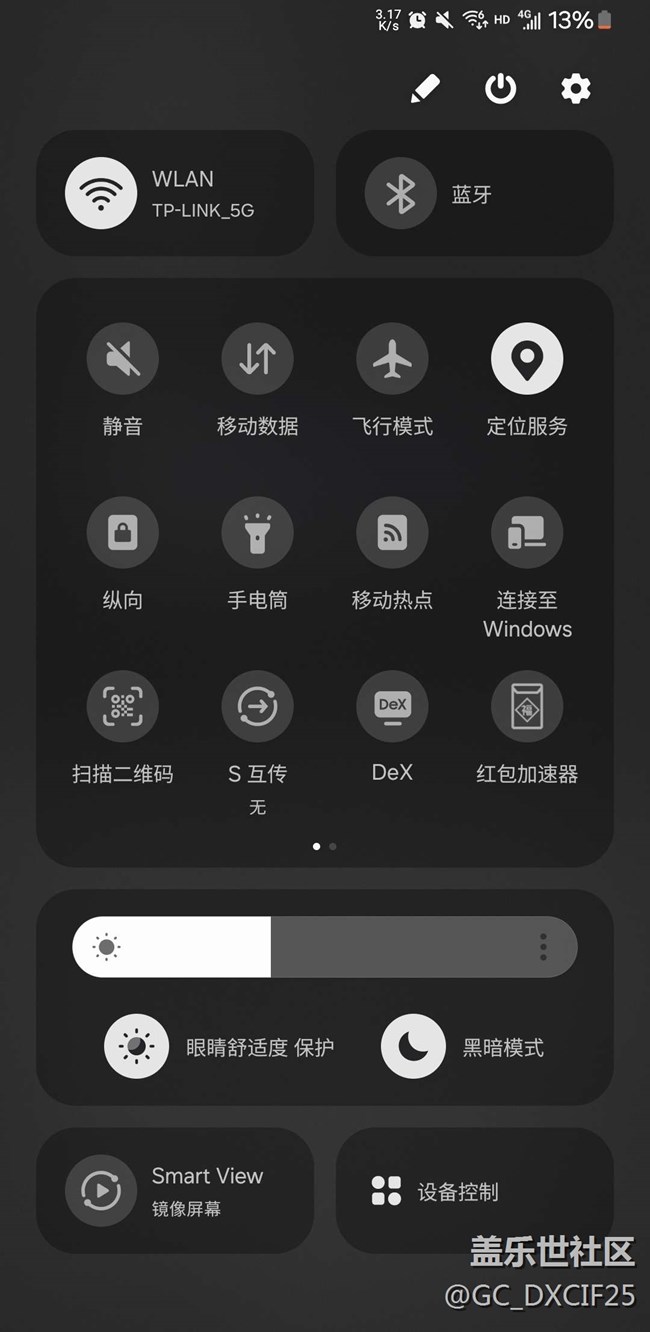Turn on DeX mode
The image size is (650, 1332).
[x=392, y=707]
